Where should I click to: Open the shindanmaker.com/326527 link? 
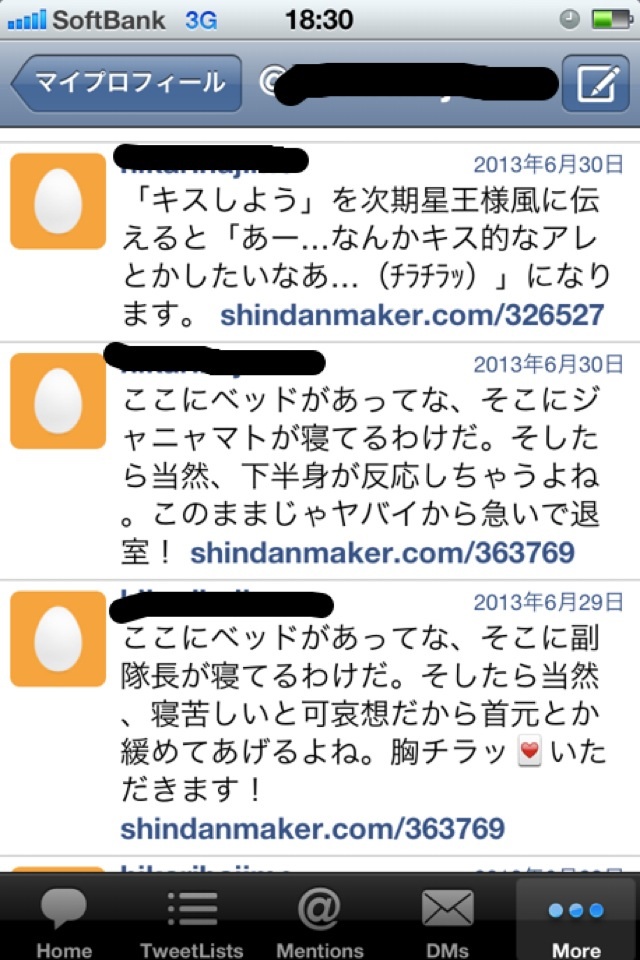click(412, 315)
